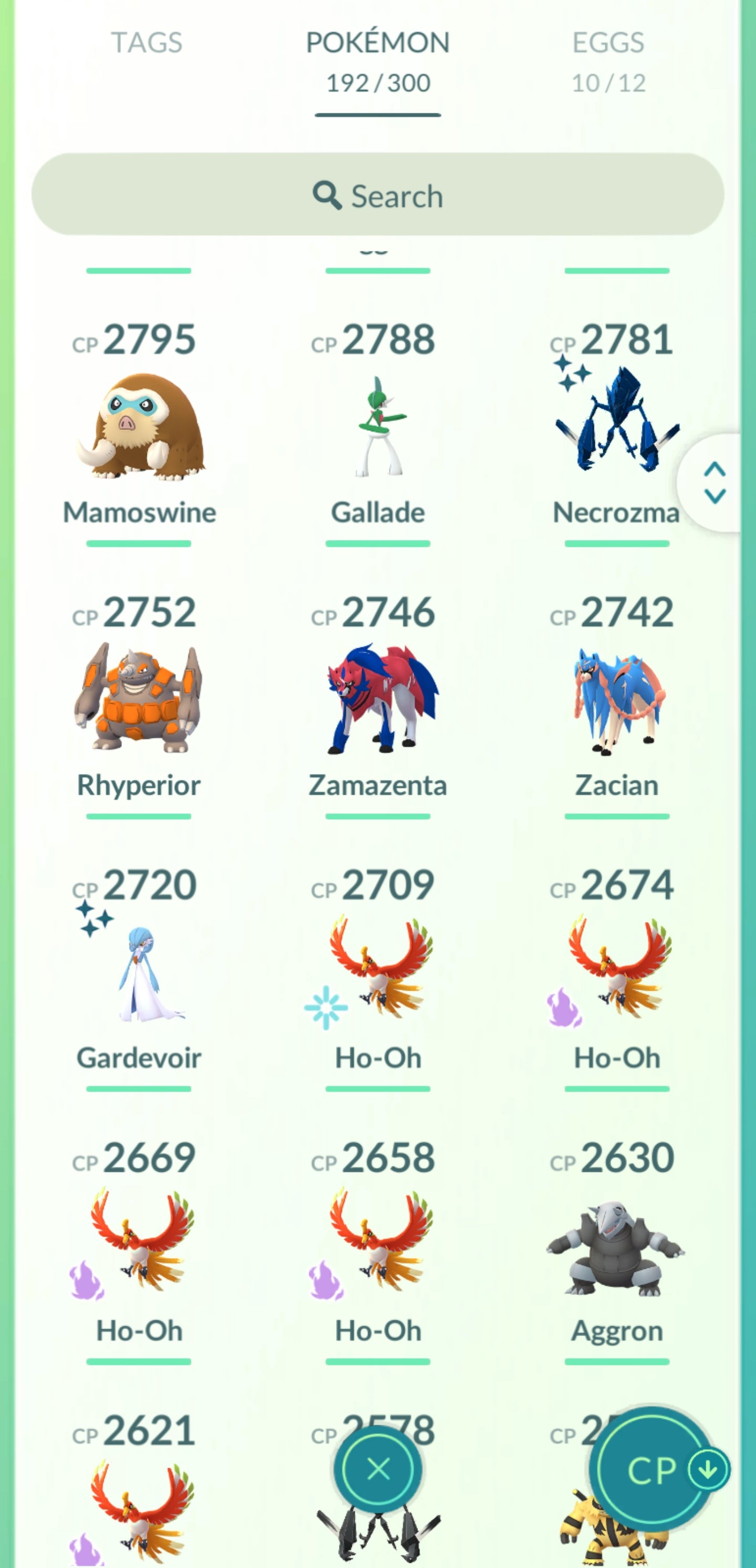Open Mamoswine CP 2795

(x=140, y=426)
